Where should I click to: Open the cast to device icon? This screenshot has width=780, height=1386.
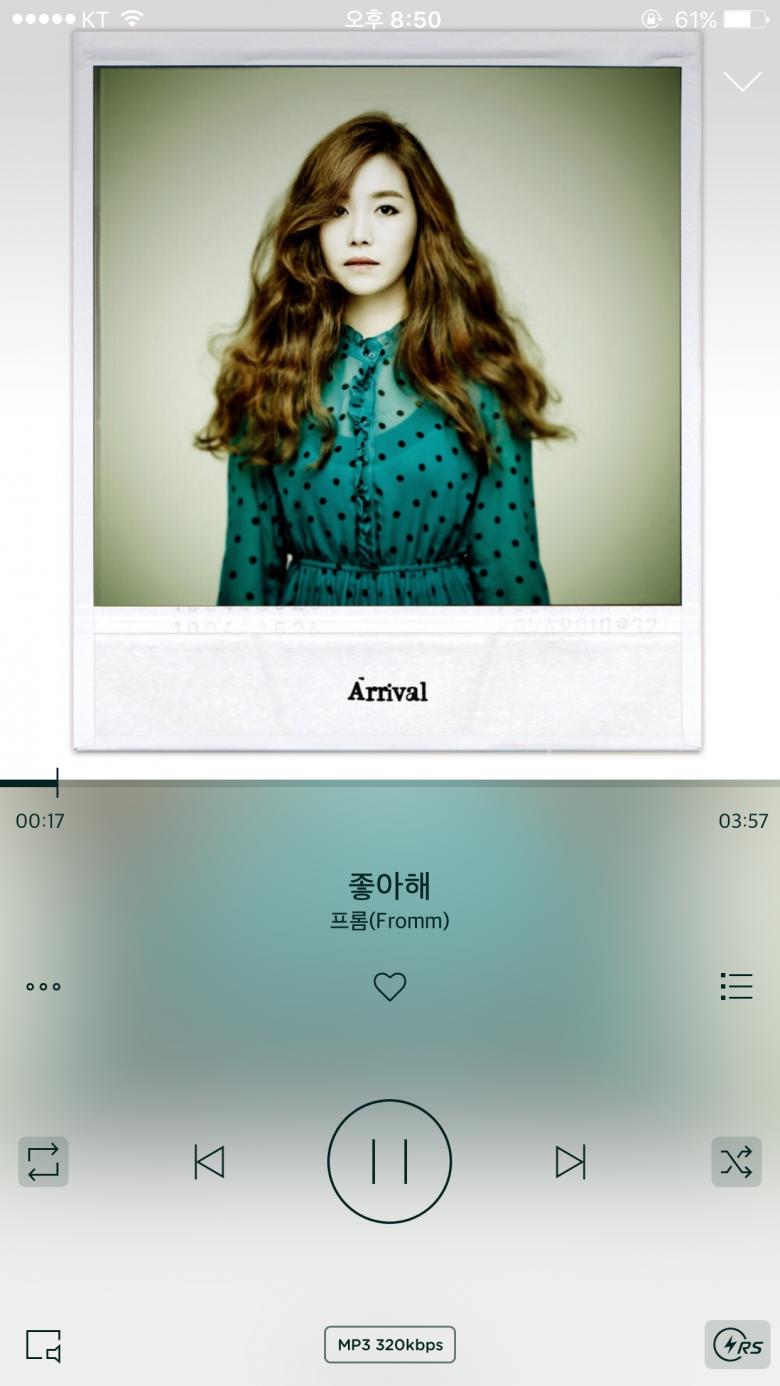43,1345
